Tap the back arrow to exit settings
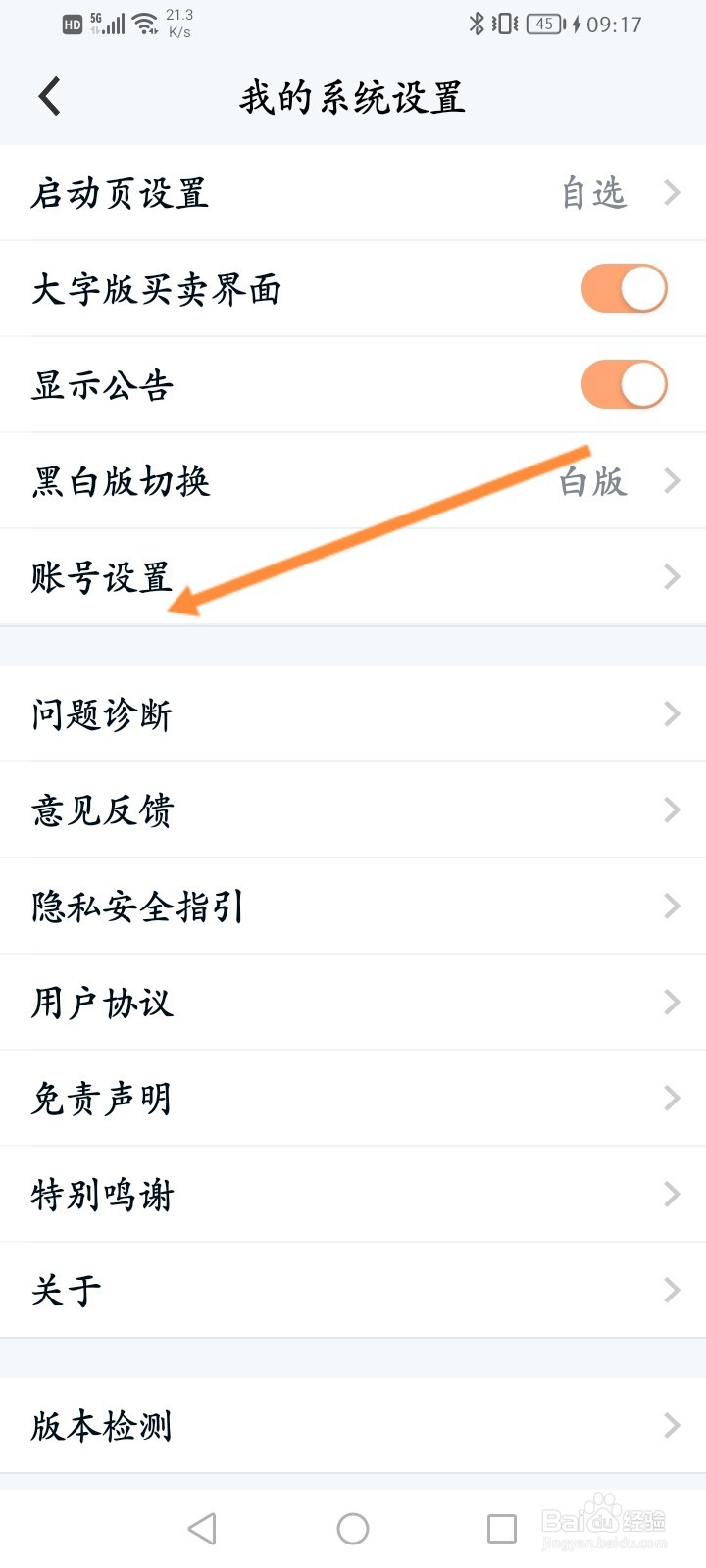Image resolution: width=706 pixels, height=1568 pixels. point(49,97)
